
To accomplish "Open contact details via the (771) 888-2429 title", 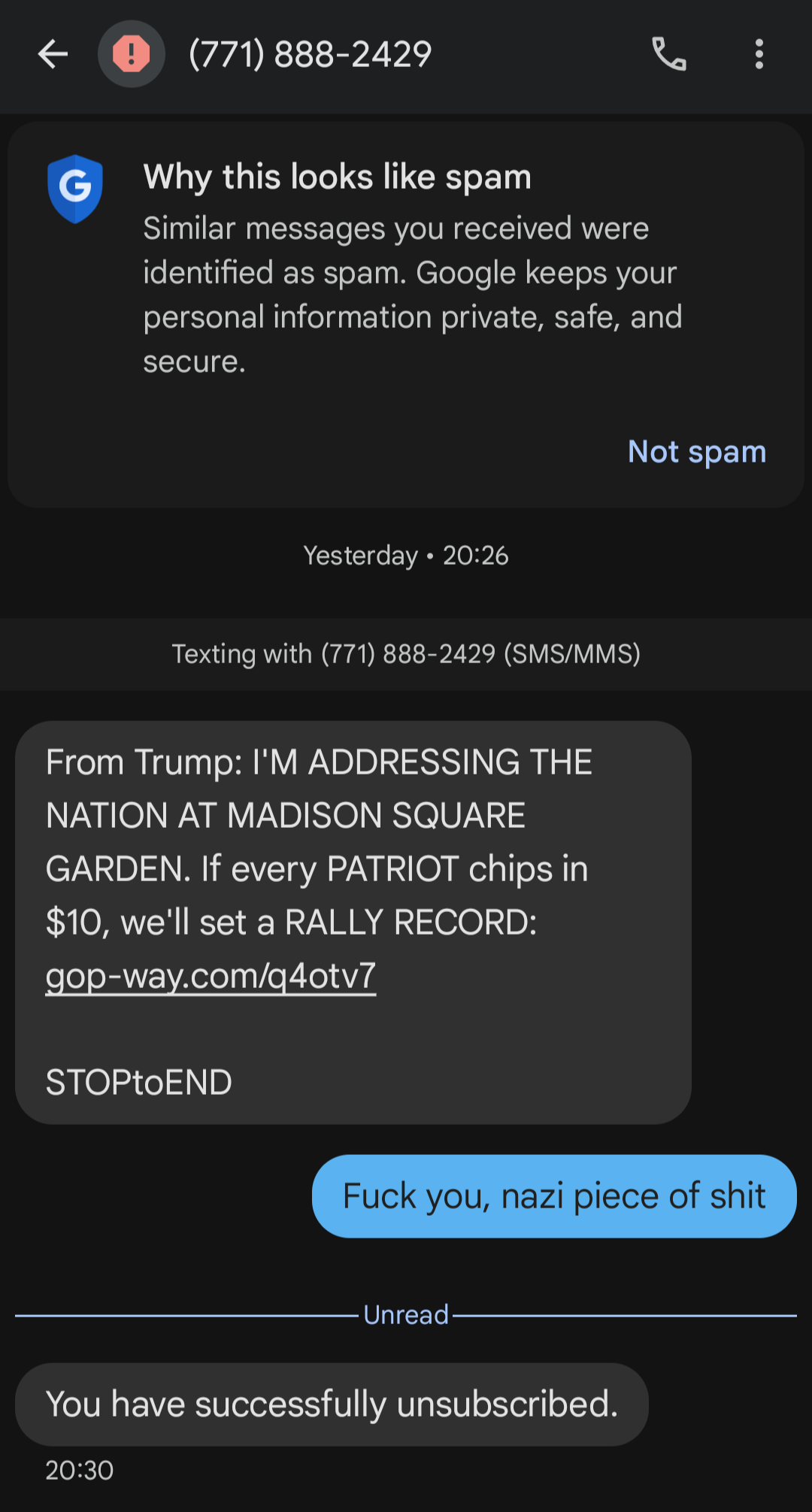I will pos(310,54).
